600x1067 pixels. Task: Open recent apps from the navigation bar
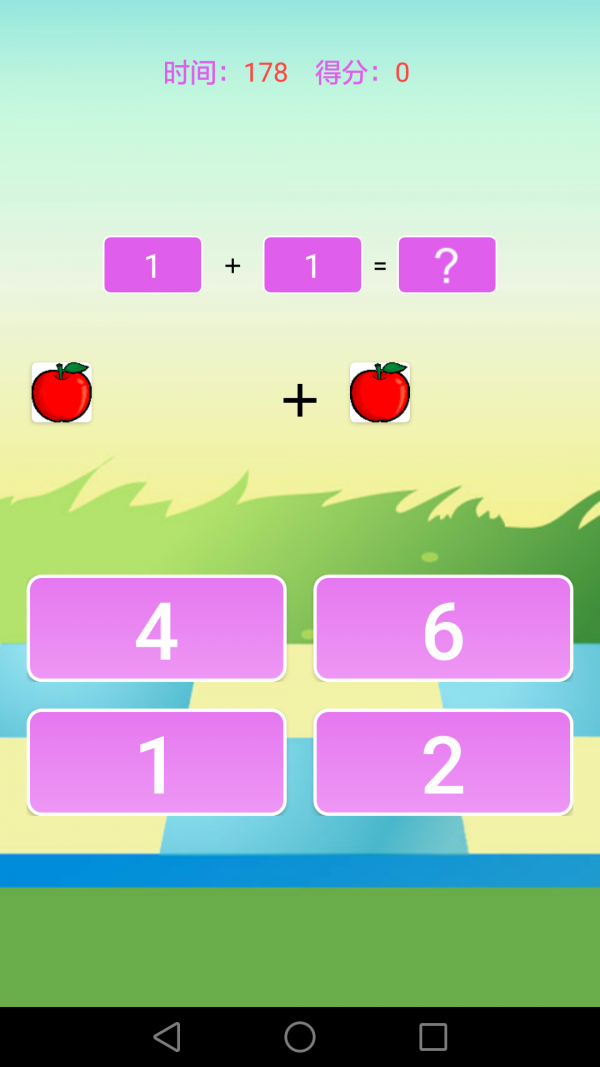(432, 1036)
